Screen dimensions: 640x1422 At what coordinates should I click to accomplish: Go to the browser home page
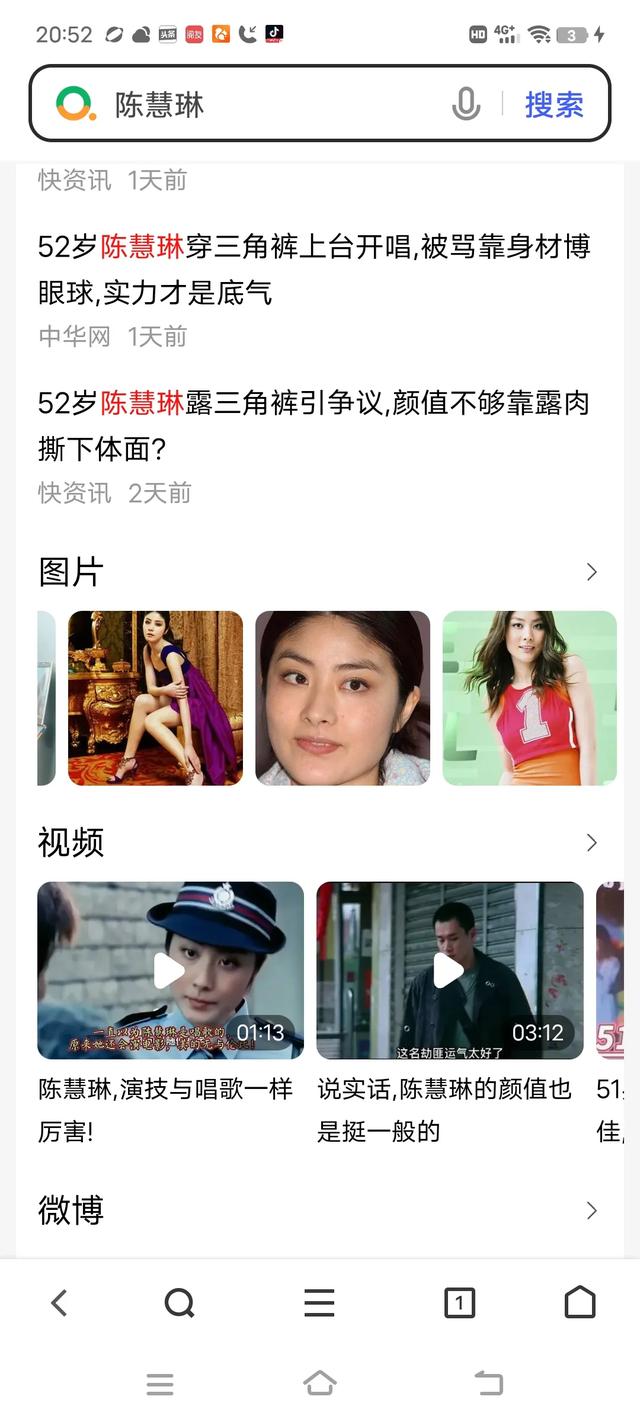(580, 1302)
